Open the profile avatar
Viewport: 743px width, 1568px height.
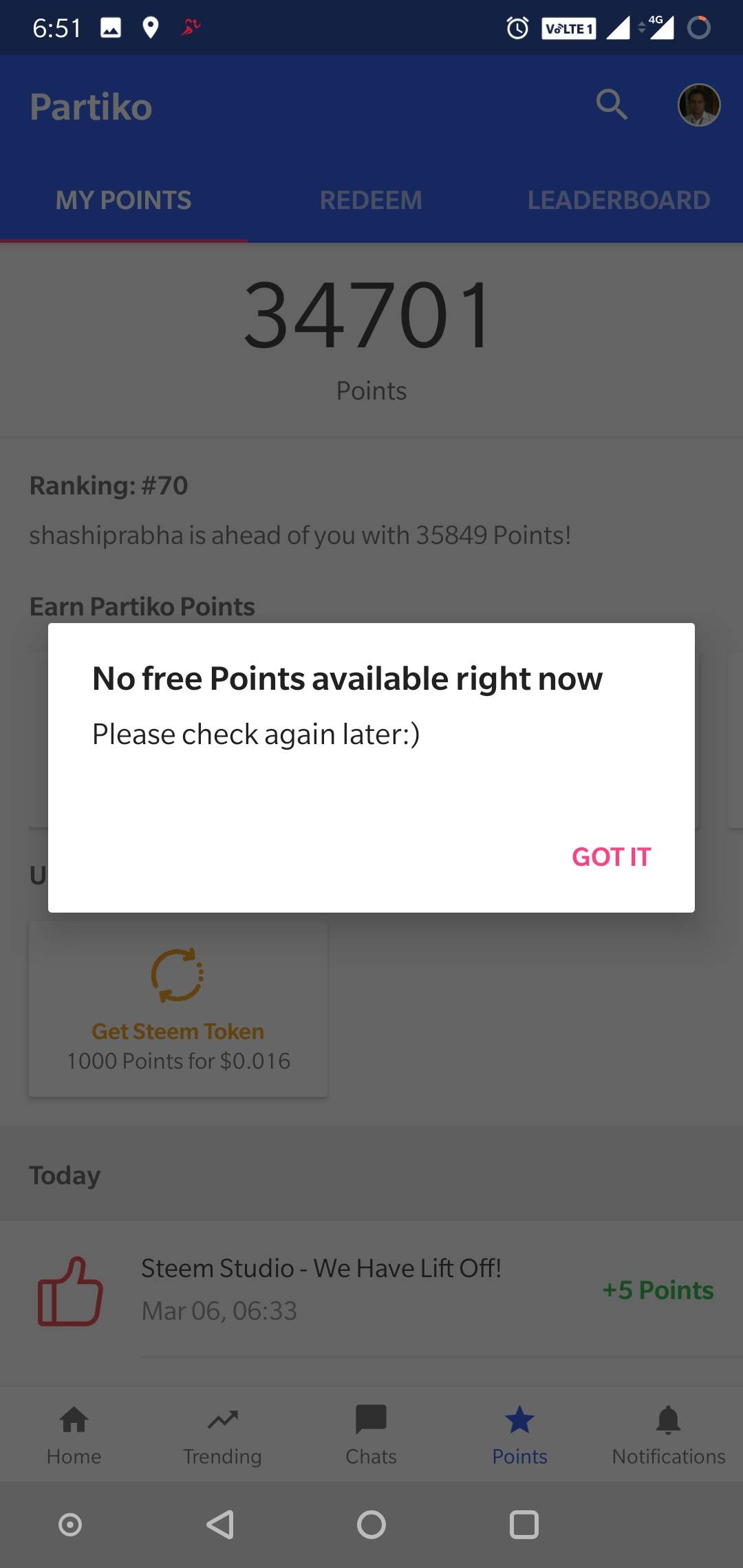coord(698,105)
